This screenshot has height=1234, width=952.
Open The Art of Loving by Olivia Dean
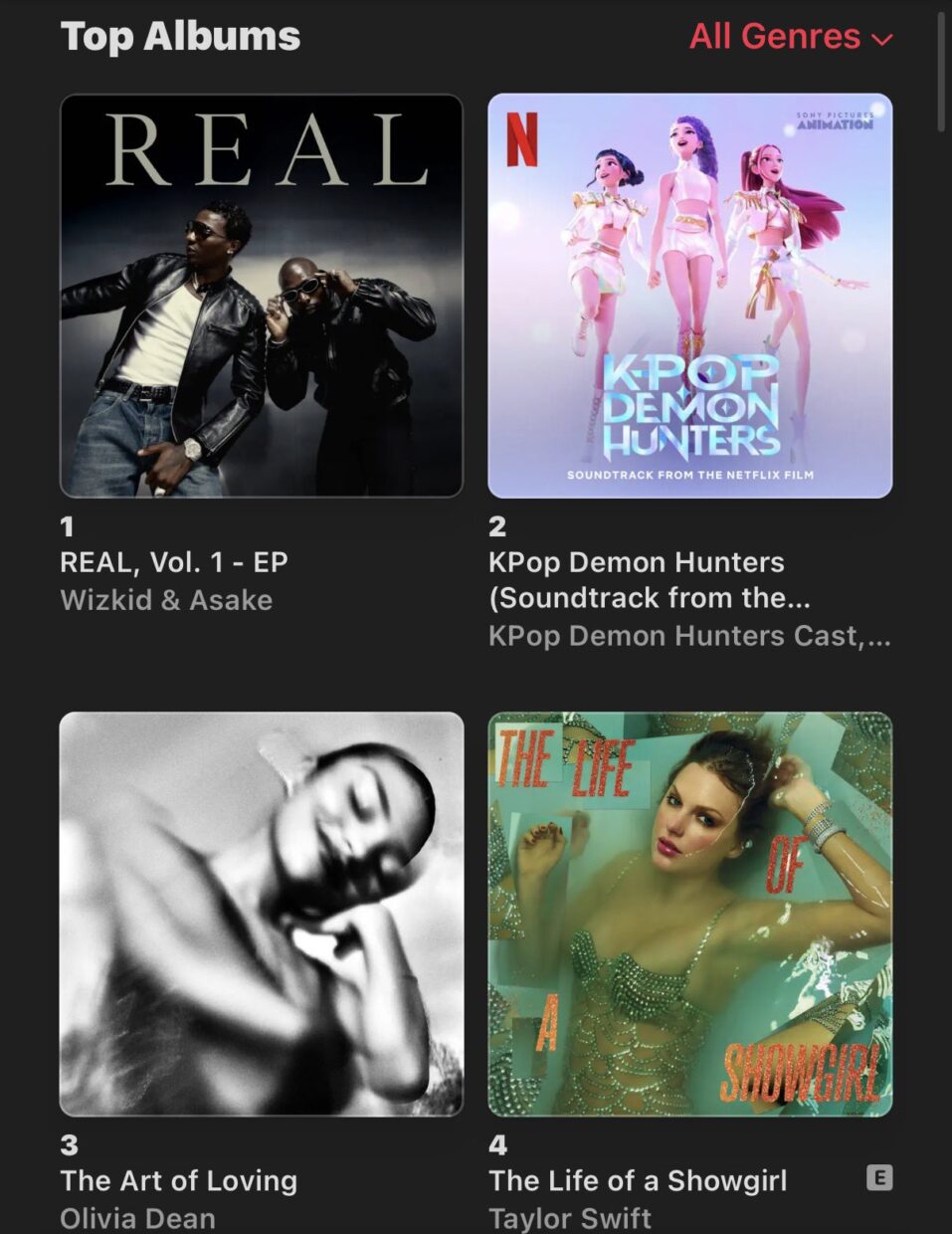[262, 914]
